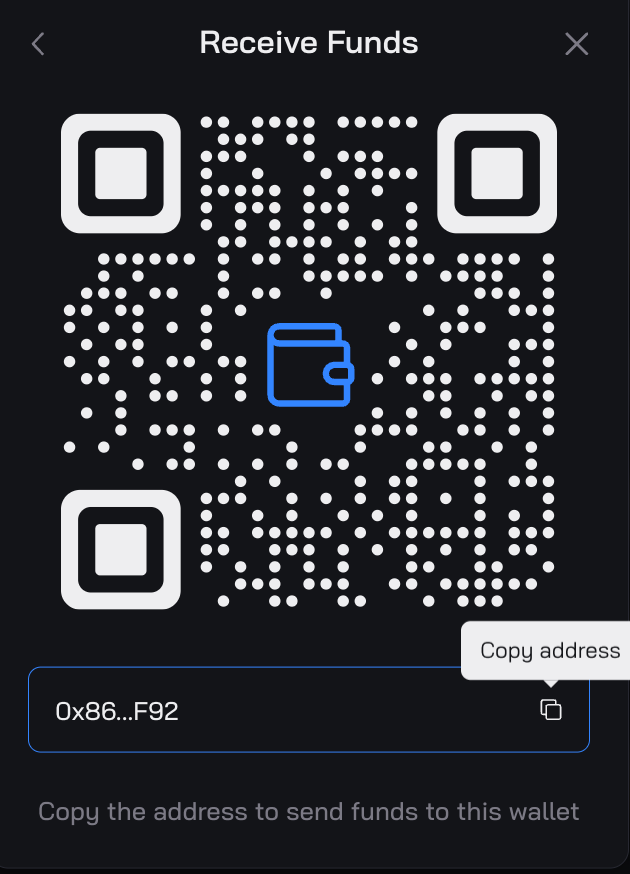
Task: Go back with the left arrow
Action: (x=38, y=44)
